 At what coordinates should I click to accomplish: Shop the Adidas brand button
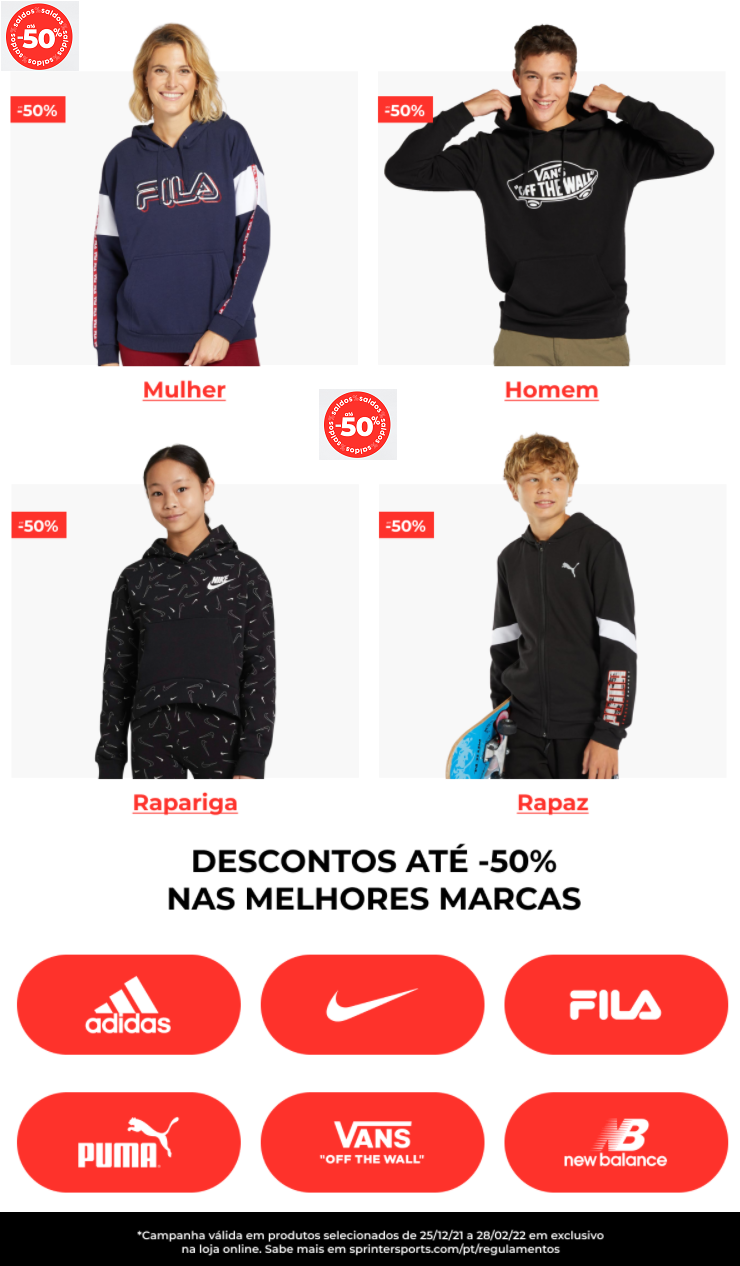point(129,1005)
